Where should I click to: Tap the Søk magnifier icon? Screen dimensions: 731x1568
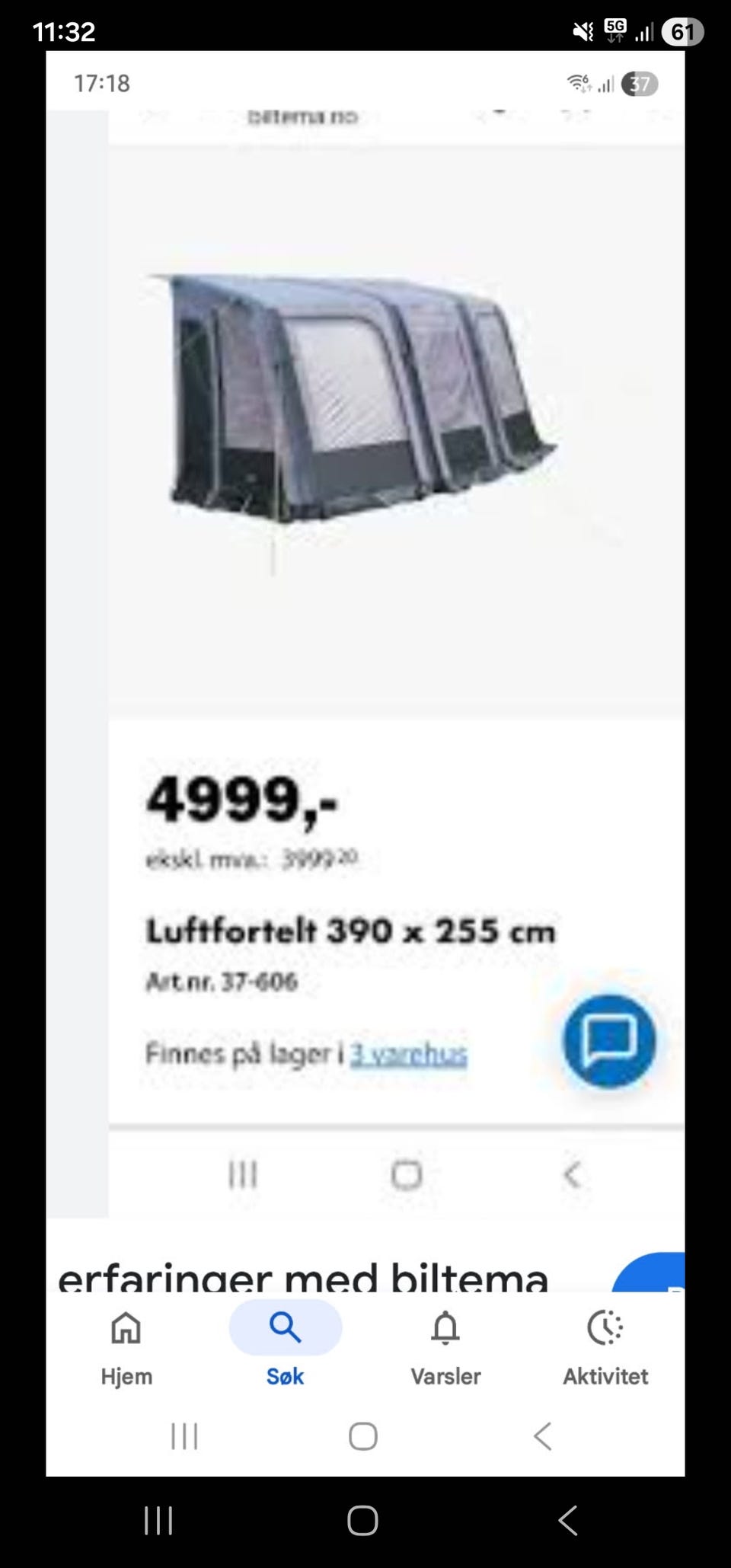coord(284,1327)
